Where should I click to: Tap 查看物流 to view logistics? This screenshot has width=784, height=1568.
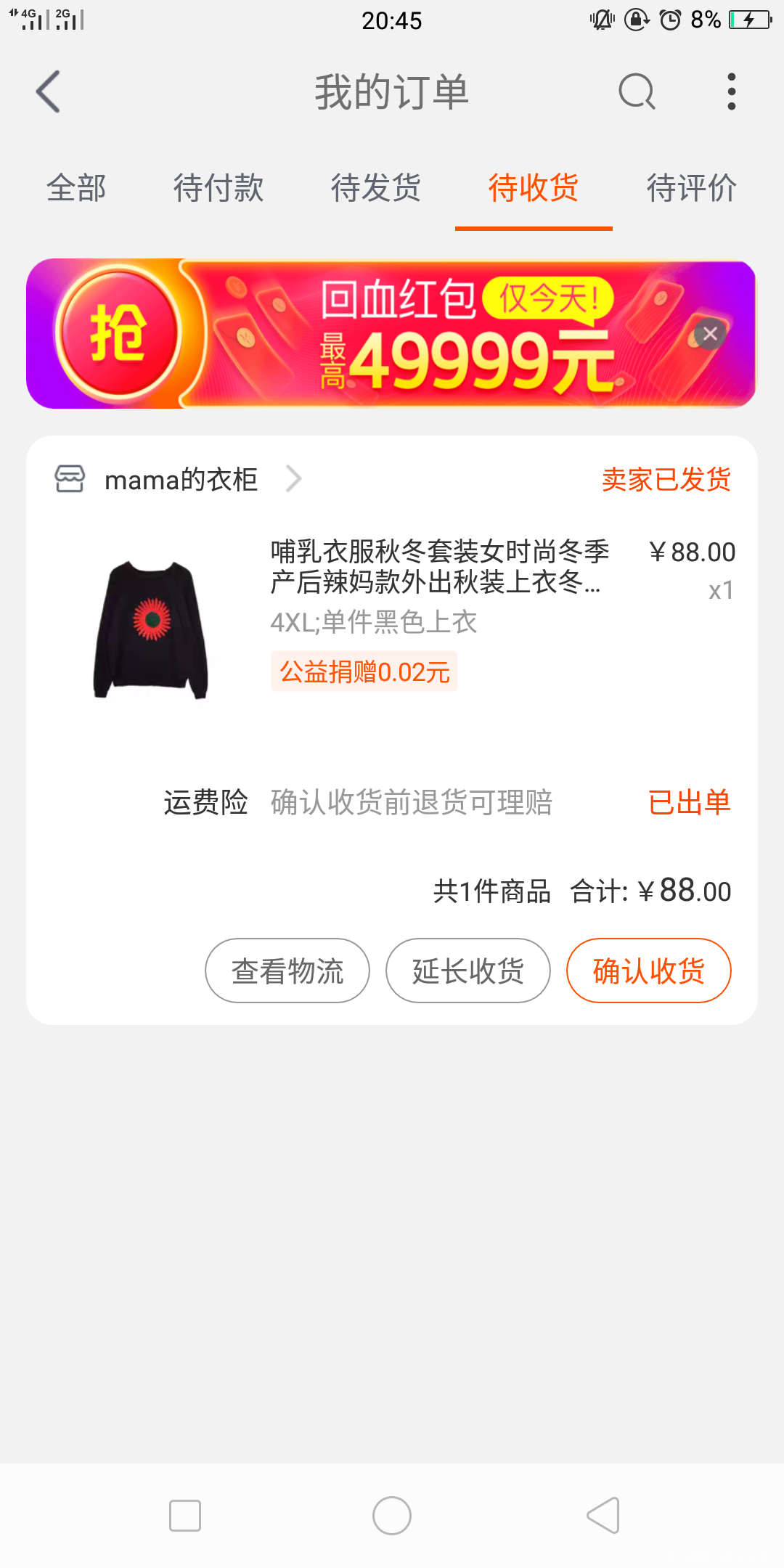point(287,971)
